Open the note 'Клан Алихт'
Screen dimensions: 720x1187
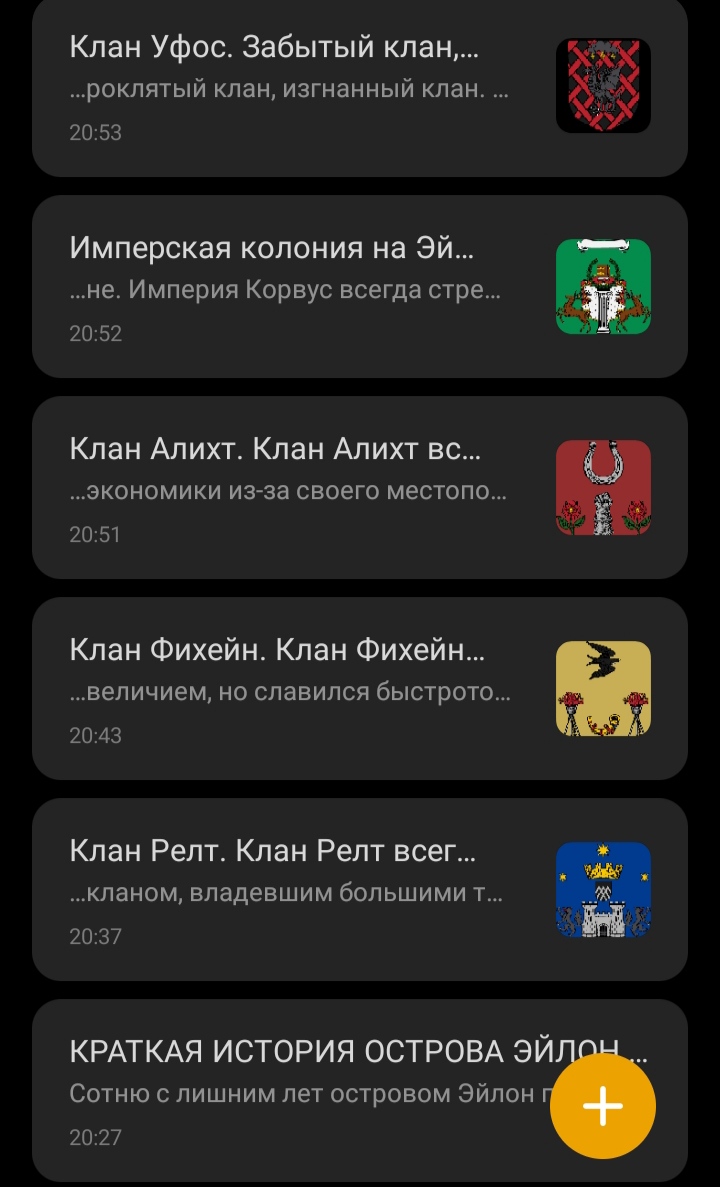pos(300,489)
